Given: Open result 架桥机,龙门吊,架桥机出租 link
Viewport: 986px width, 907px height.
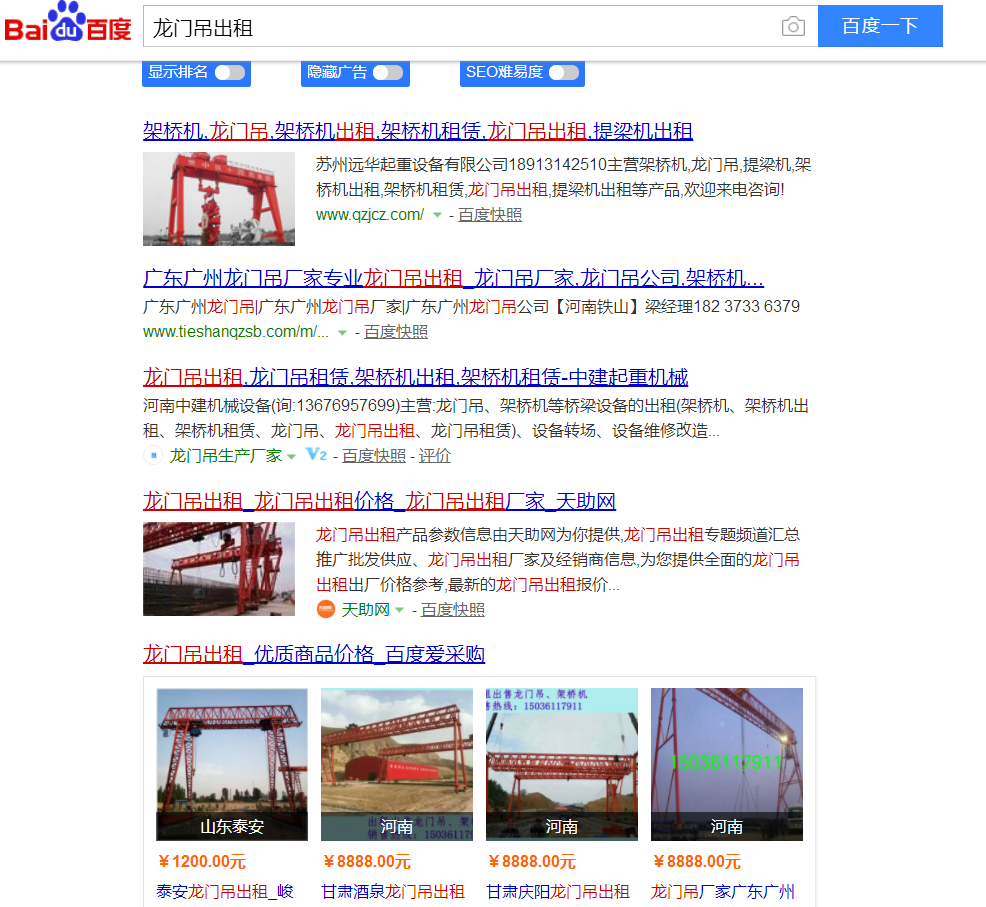Looking at the screenshot, I should click(x=417, y=131).
